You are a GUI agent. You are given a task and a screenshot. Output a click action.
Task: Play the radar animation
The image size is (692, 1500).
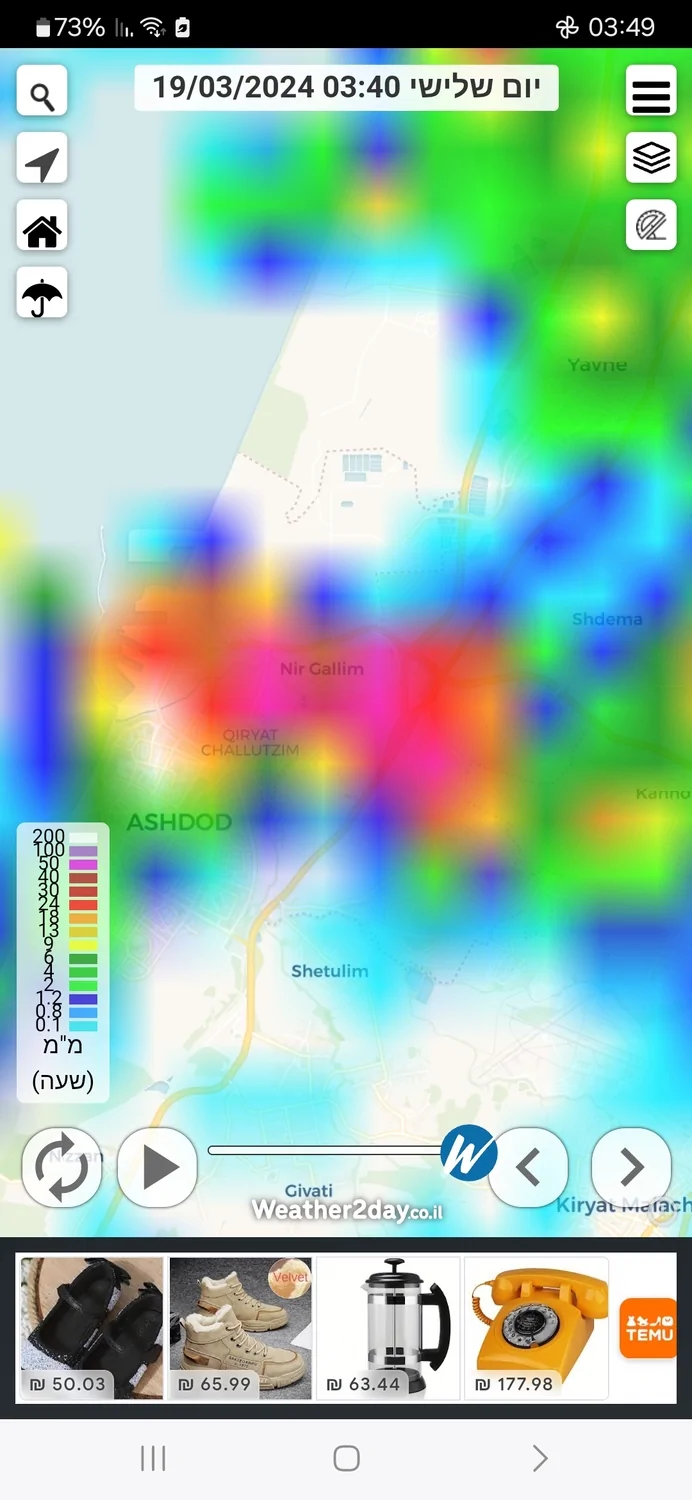(158, 1167)
